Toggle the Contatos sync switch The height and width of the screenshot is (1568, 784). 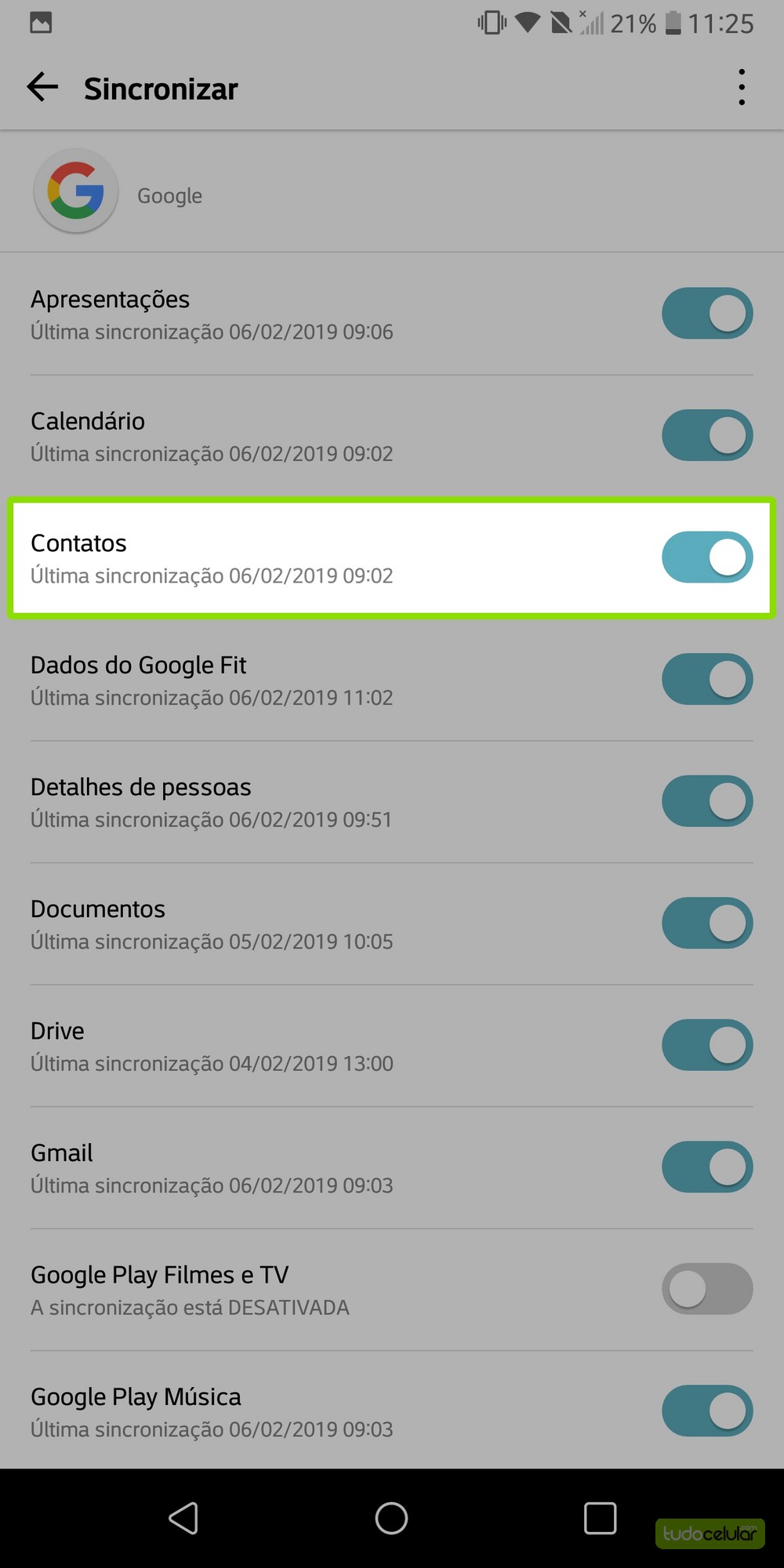coord(707,557)
